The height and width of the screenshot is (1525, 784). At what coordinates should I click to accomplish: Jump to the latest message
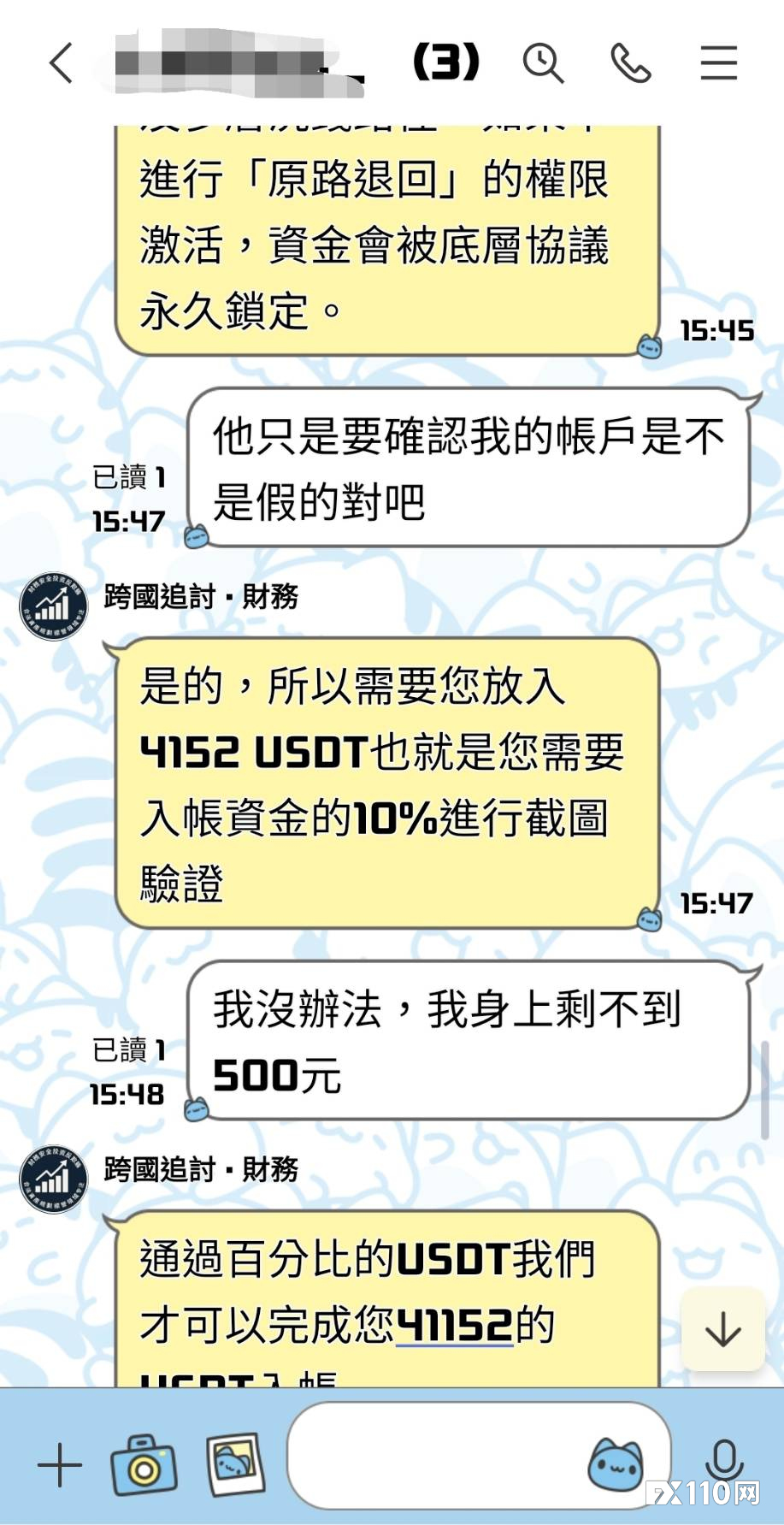tap(722, 1330)
